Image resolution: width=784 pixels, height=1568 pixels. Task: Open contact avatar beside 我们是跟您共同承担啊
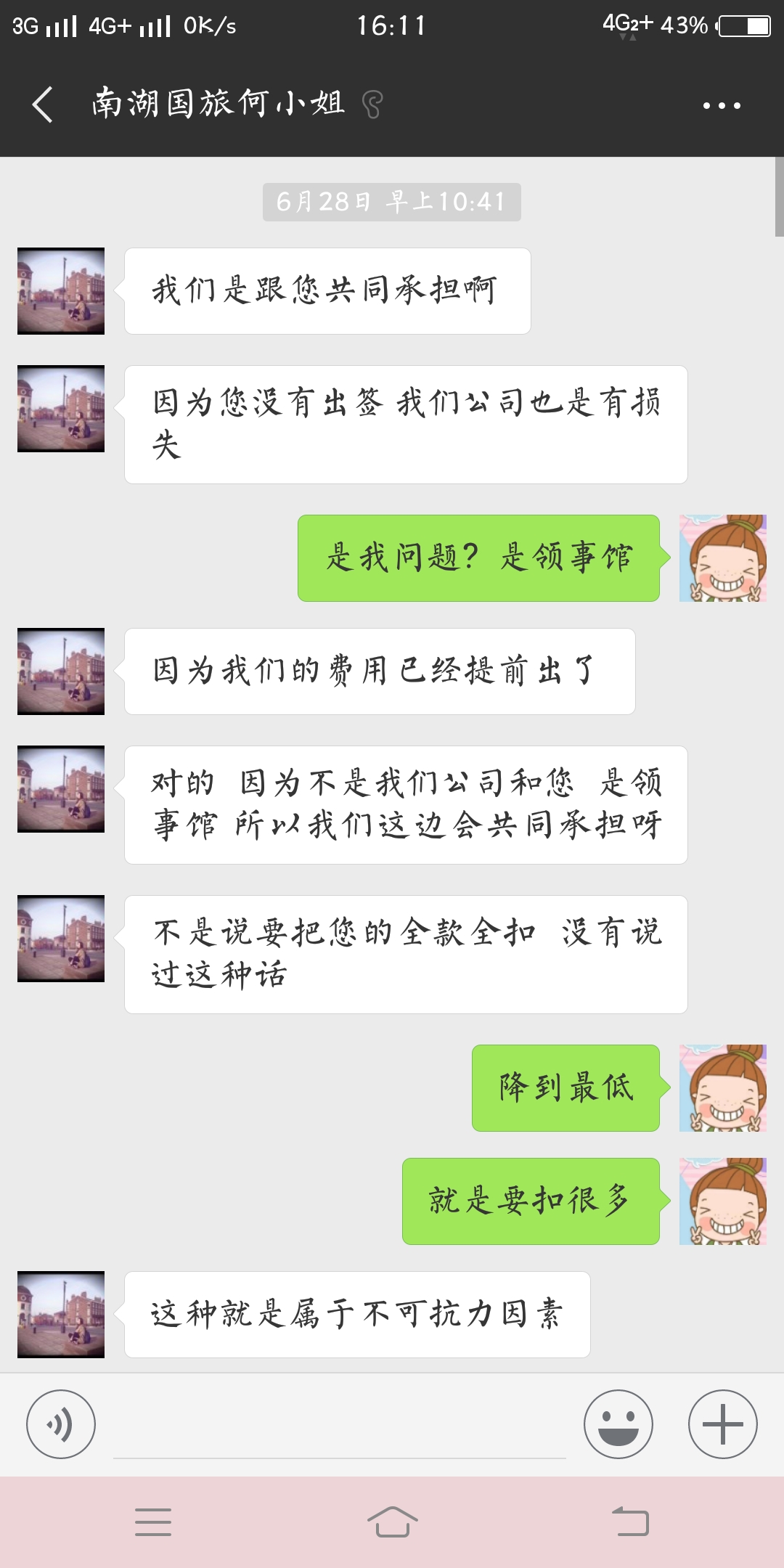pos(61,291)
